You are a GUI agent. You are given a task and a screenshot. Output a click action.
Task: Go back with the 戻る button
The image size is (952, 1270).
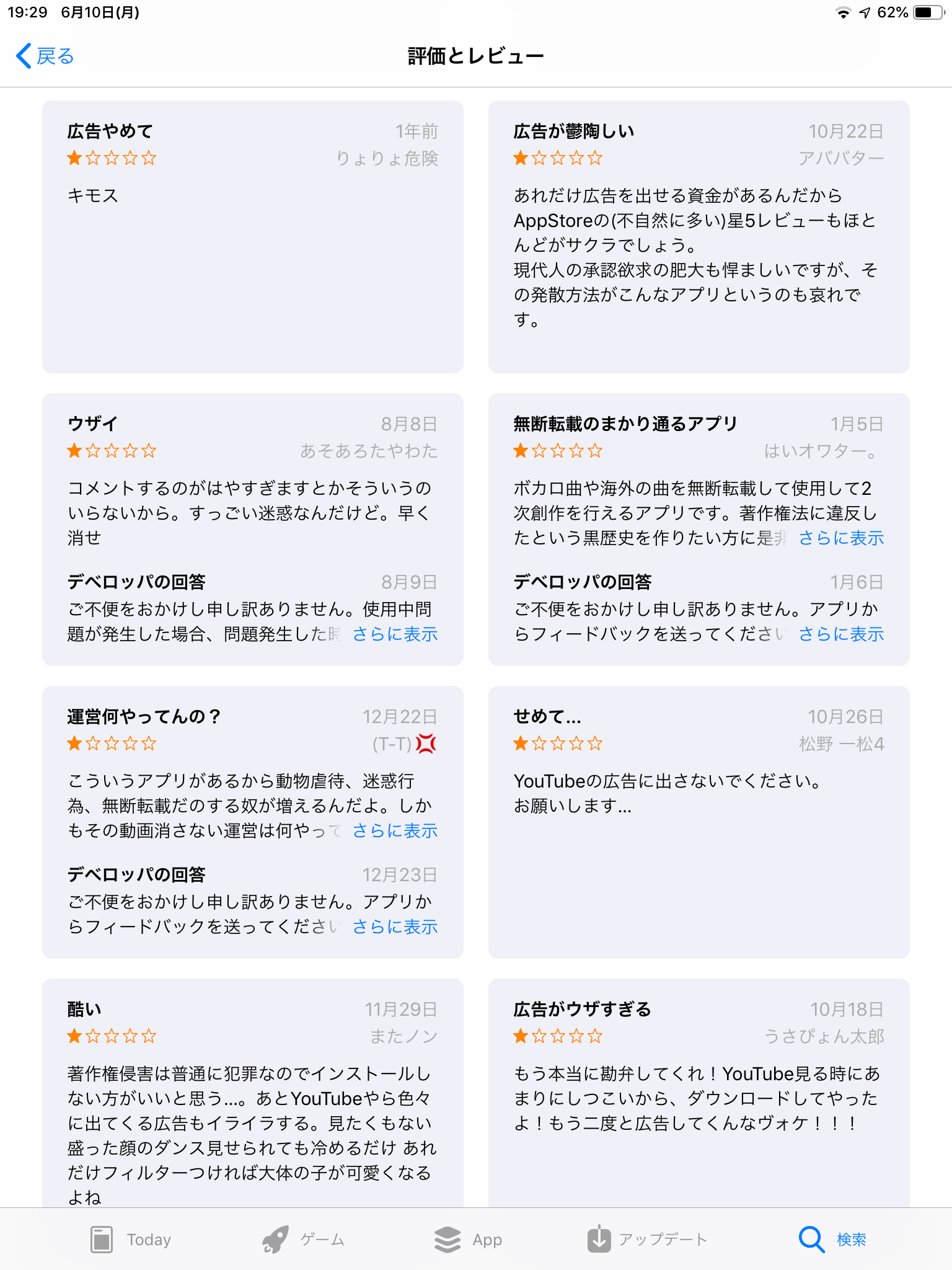point(45,56)
